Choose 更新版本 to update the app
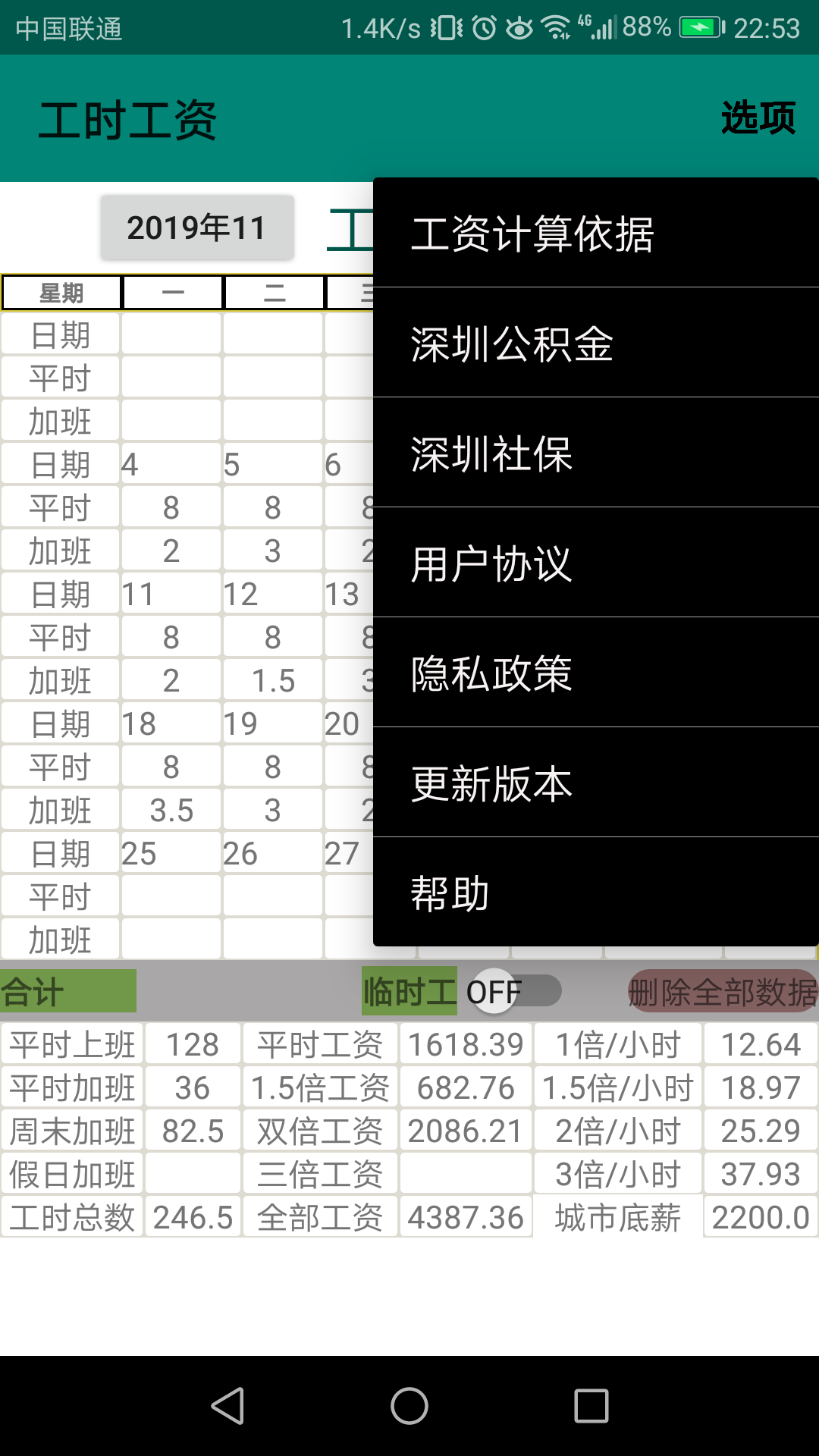Image resolution: width=819 pixels, height=1456 pixels. pyautogui.click(x=596, y=783)
